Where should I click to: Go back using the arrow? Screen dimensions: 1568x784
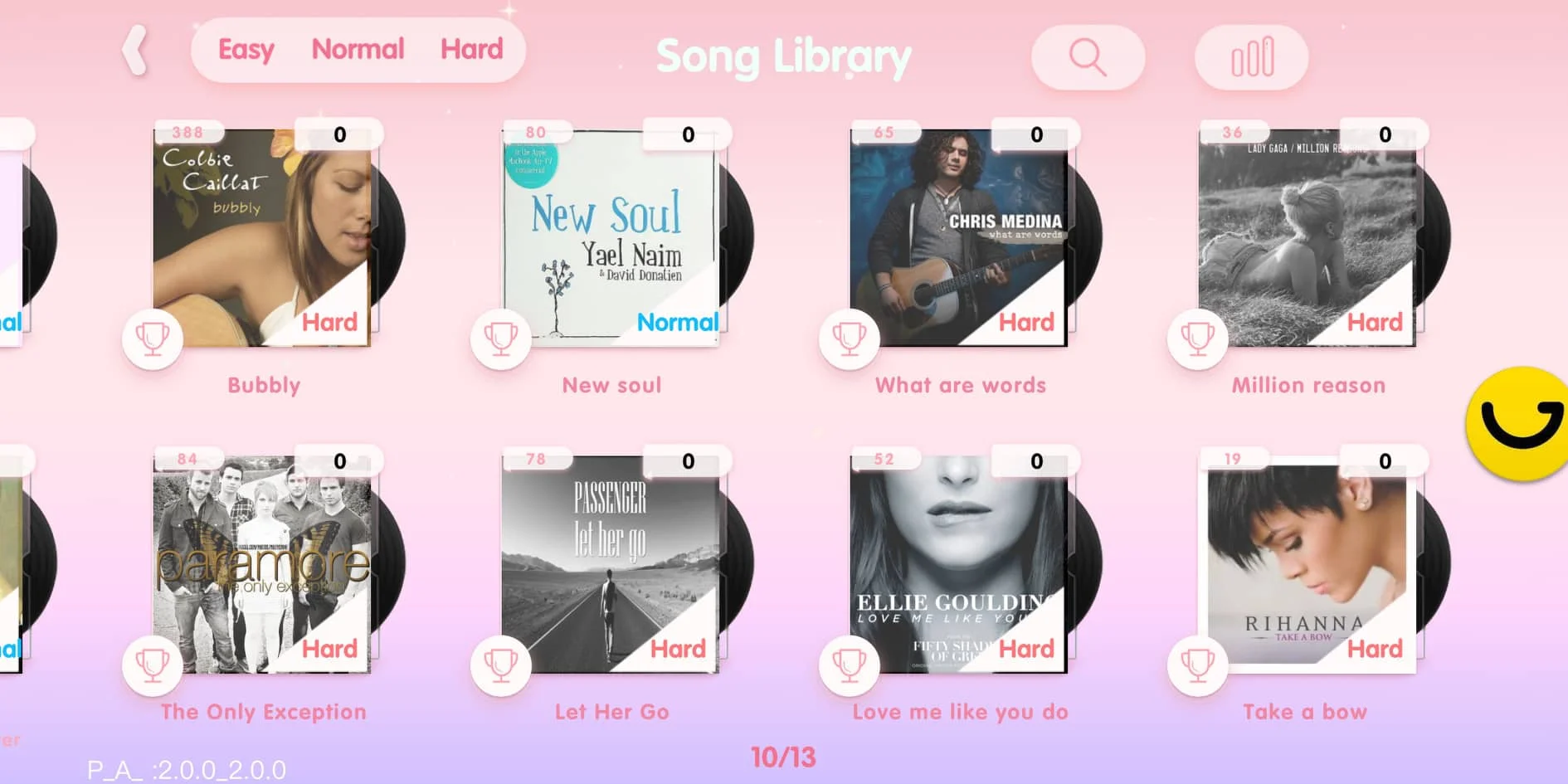click(x=135, y=51)
